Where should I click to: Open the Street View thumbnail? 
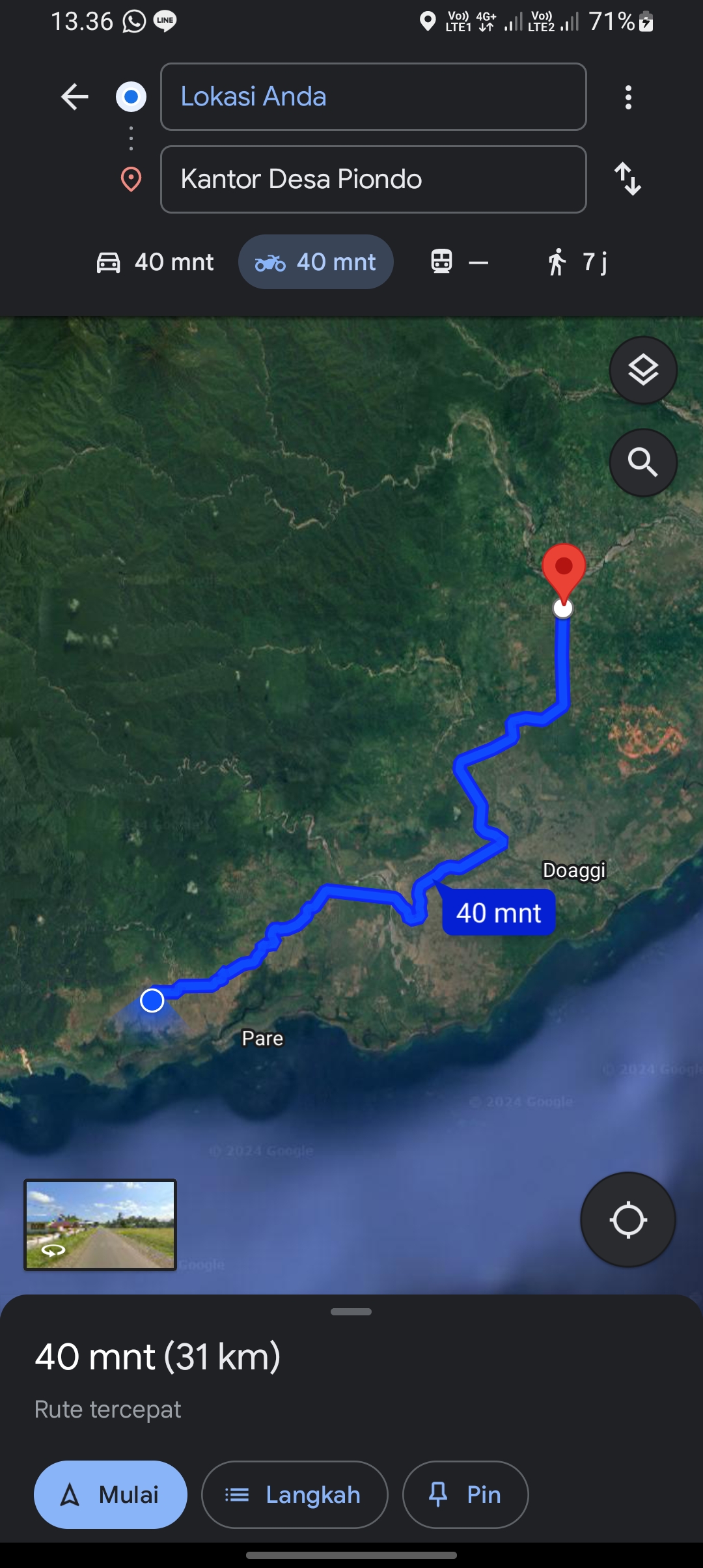click(x=100, y=1225)
